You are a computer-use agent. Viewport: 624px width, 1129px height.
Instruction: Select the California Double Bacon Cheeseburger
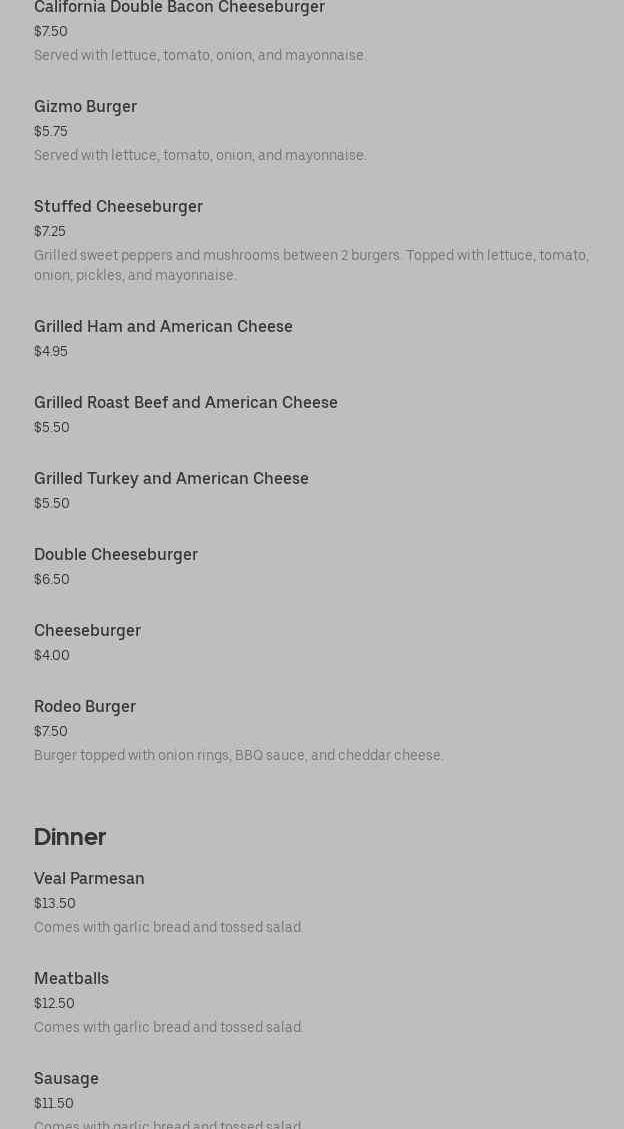click(179, 8)
